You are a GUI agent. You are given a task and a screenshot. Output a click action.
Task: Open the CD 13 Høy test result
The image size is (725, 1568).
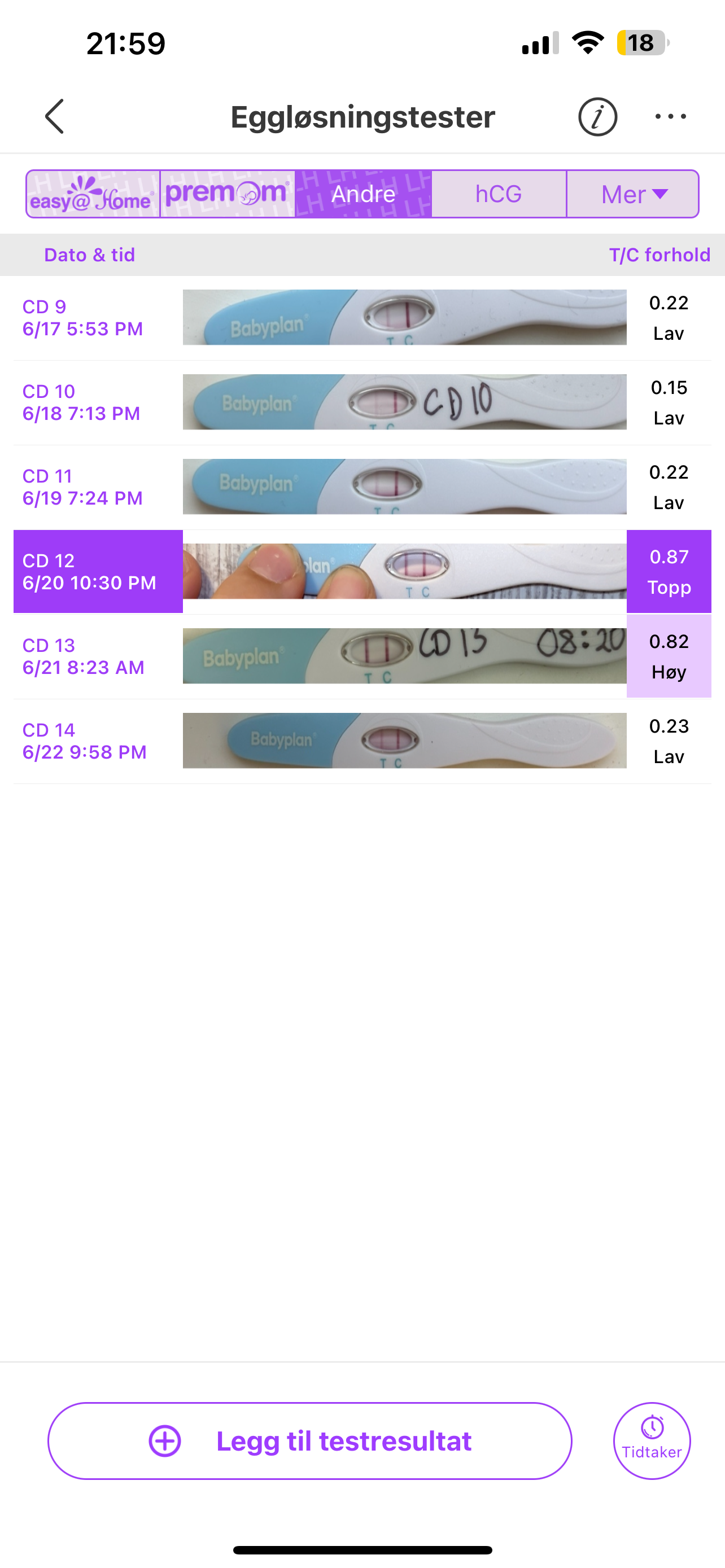click(362, 656)
